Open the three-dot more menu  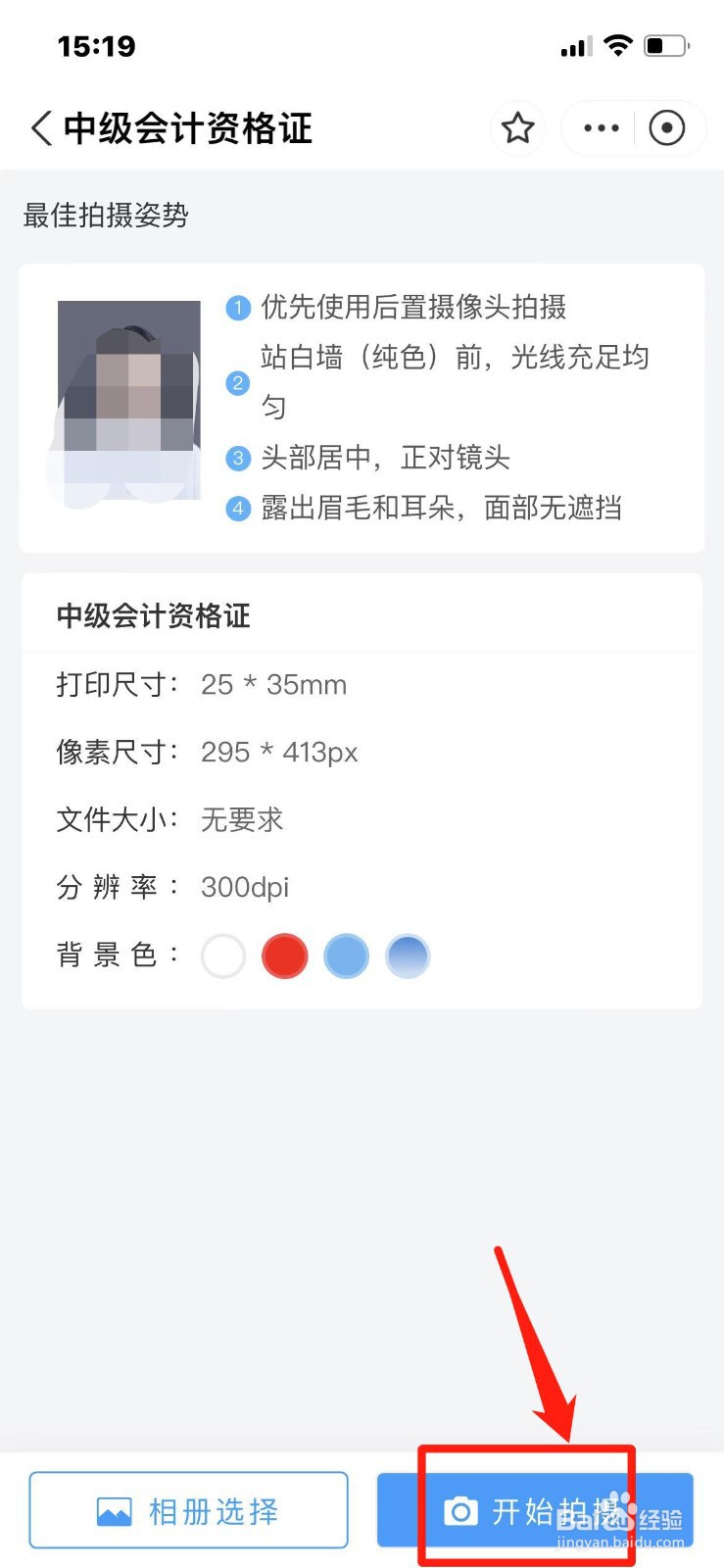coord(601,128)
